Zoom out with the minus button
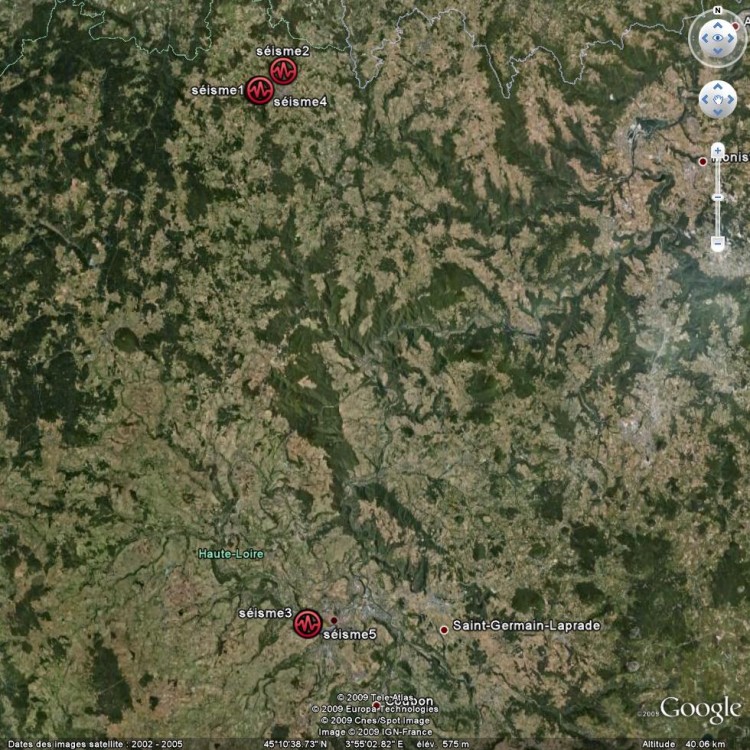The image size is (750, 750). [717, 243]
